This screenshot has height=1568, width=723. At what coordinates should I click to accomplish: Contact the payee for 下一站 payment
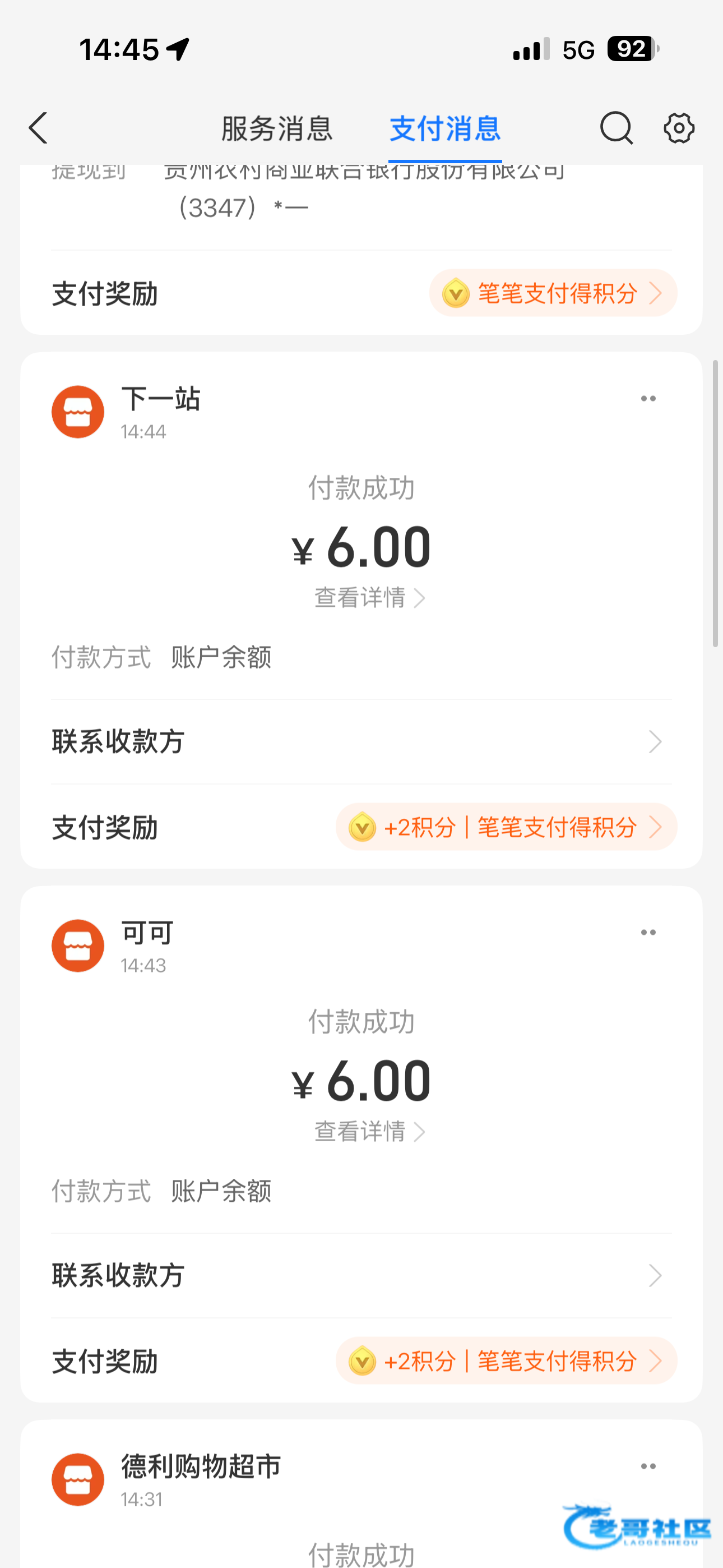coord(361,741)
